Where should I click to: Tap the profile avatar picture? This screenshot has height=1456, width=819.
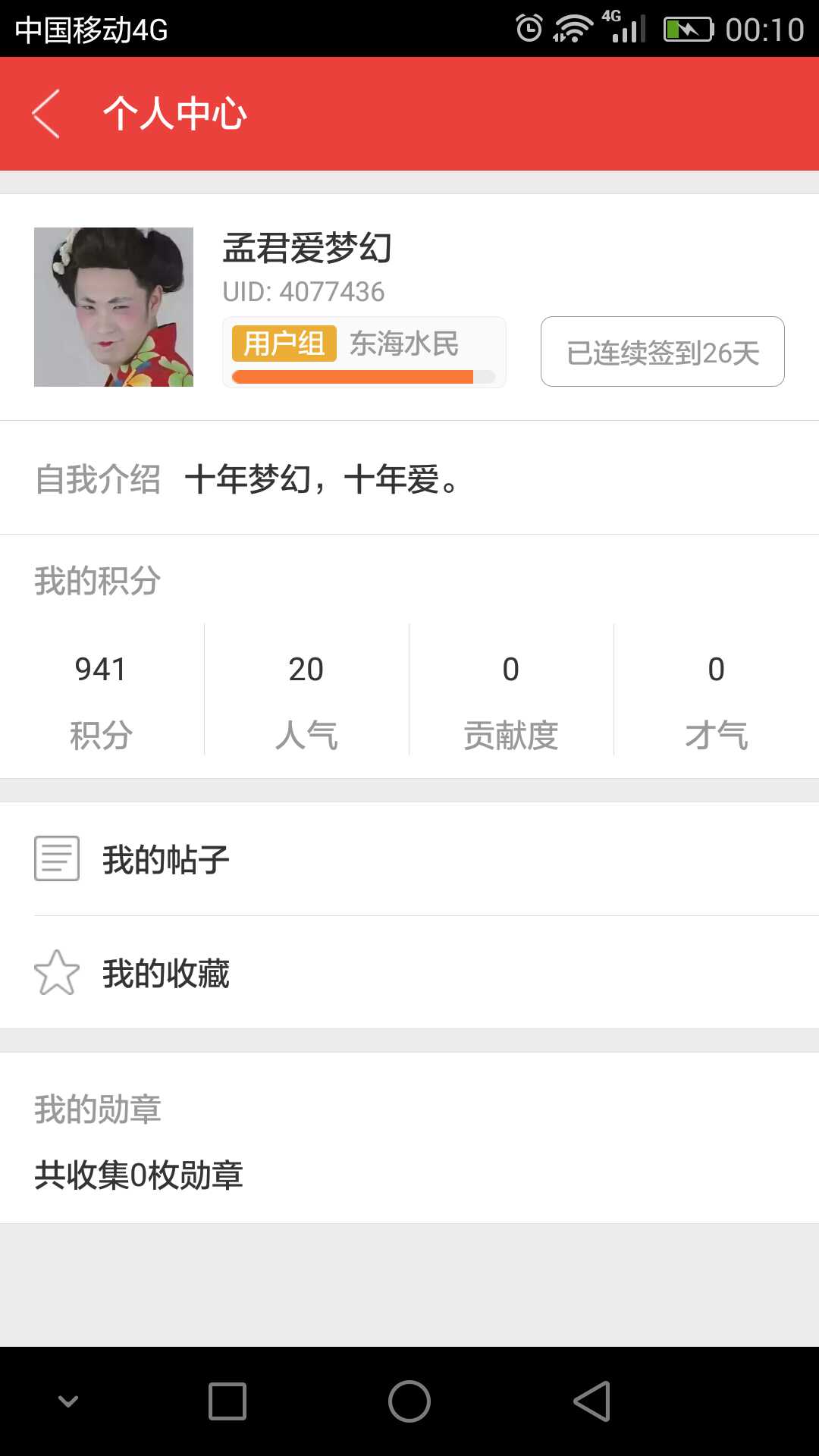[114, 307]
